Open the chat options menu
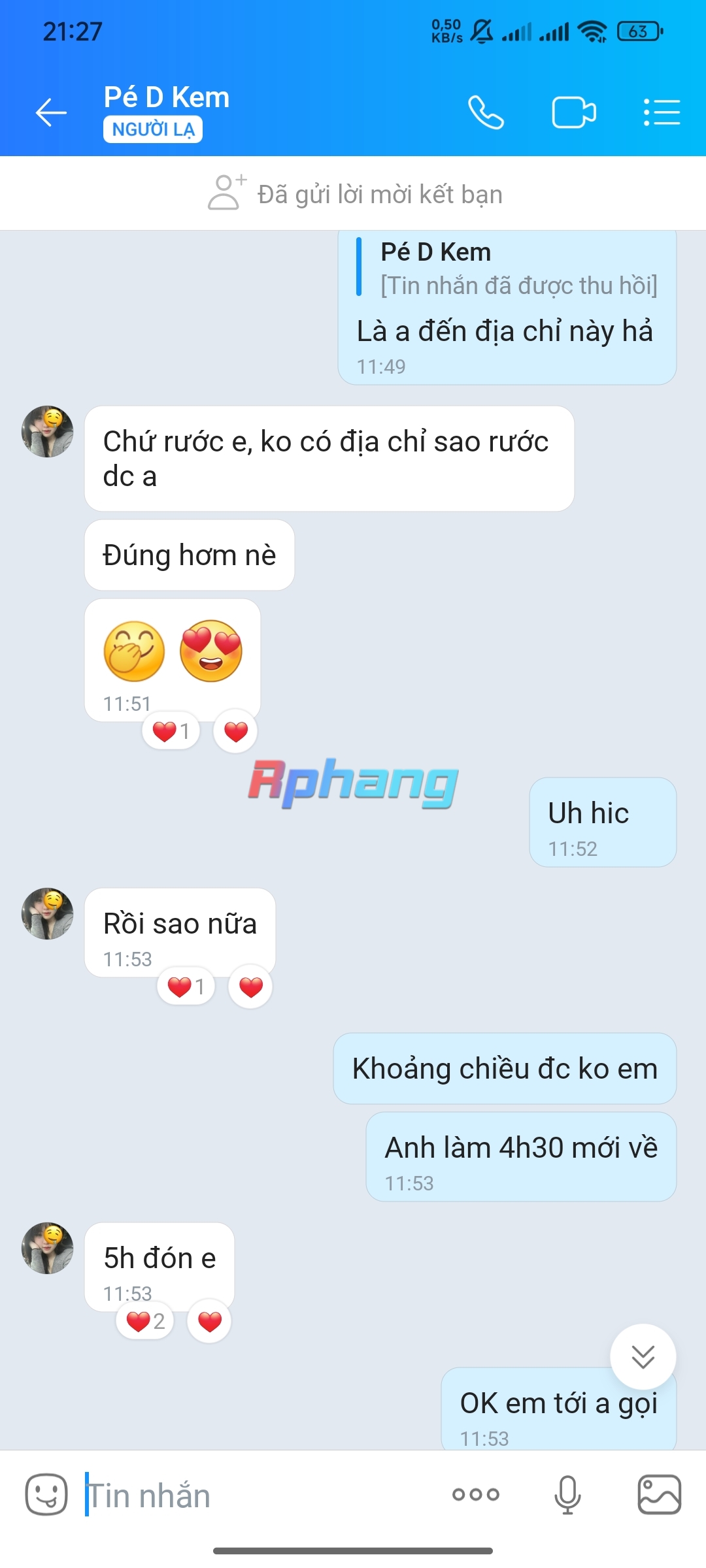Image resolution: width=706 pixels, height=1568 pixels. pyautogui.click(x=662, y=112)
